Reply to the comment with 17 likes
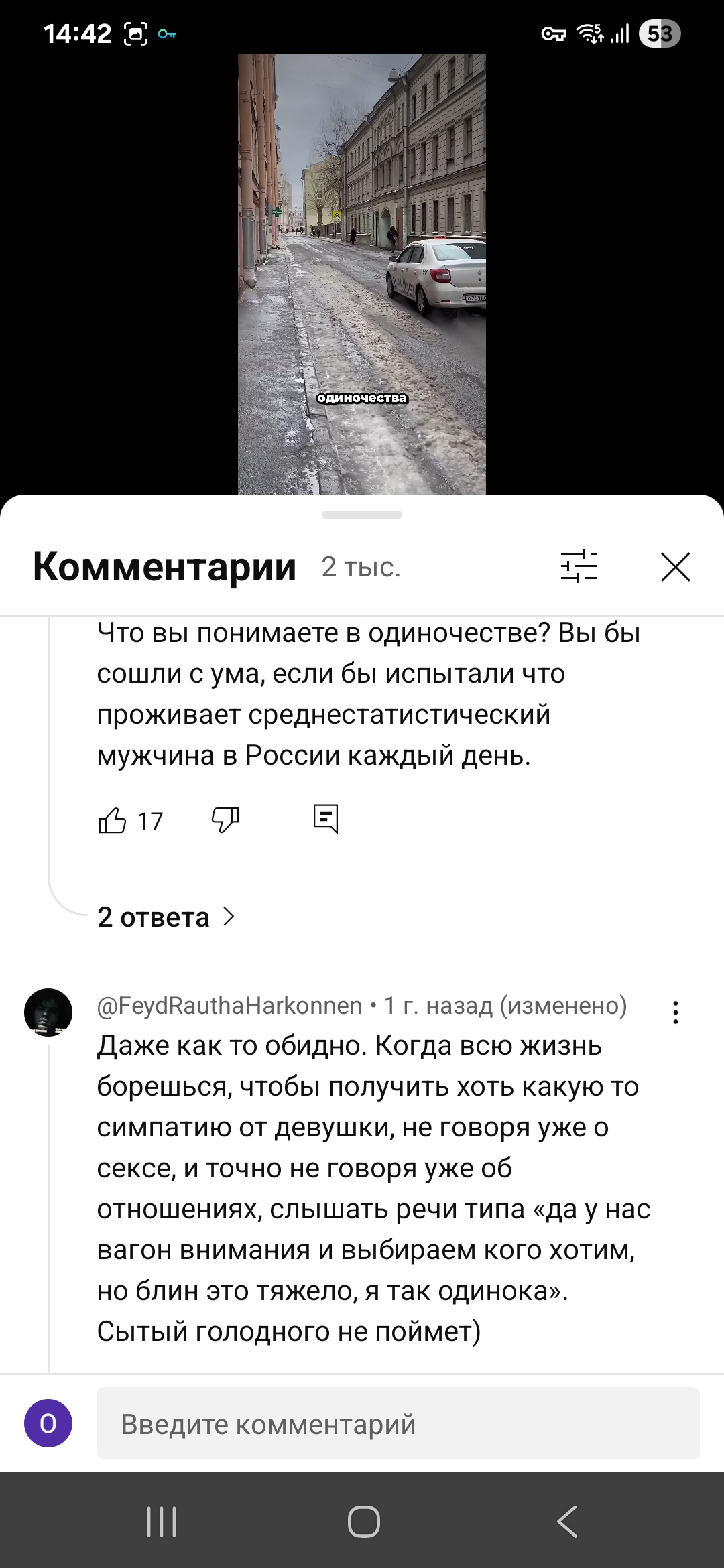 [x=326, y=819]
